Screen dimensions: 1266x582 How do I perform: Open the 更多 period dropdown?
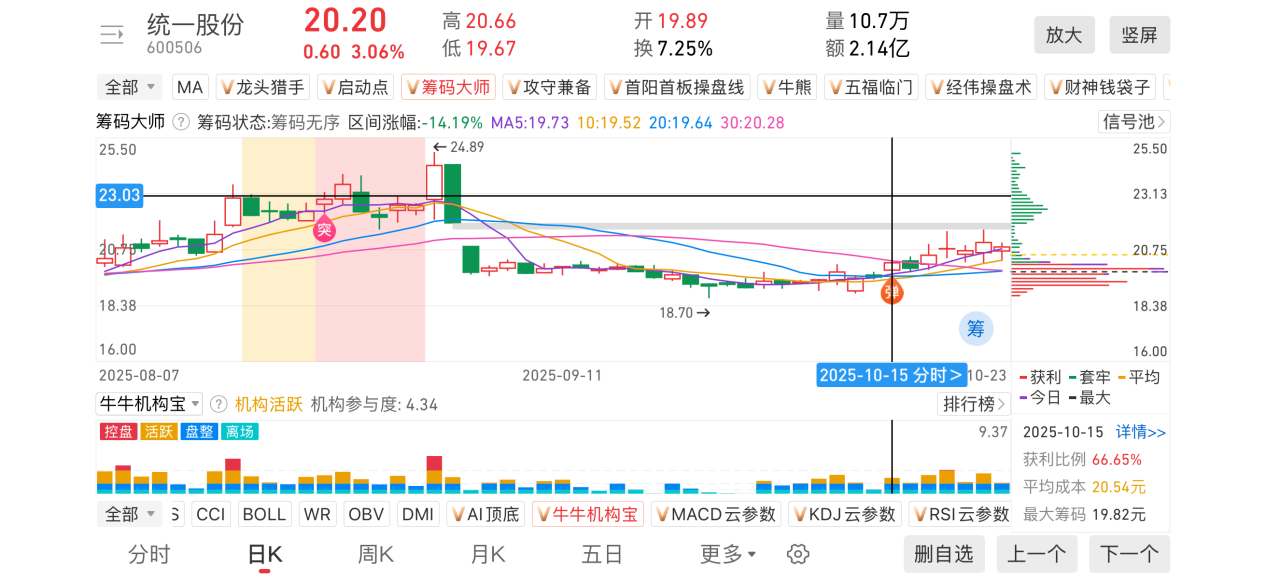point(728,554)
